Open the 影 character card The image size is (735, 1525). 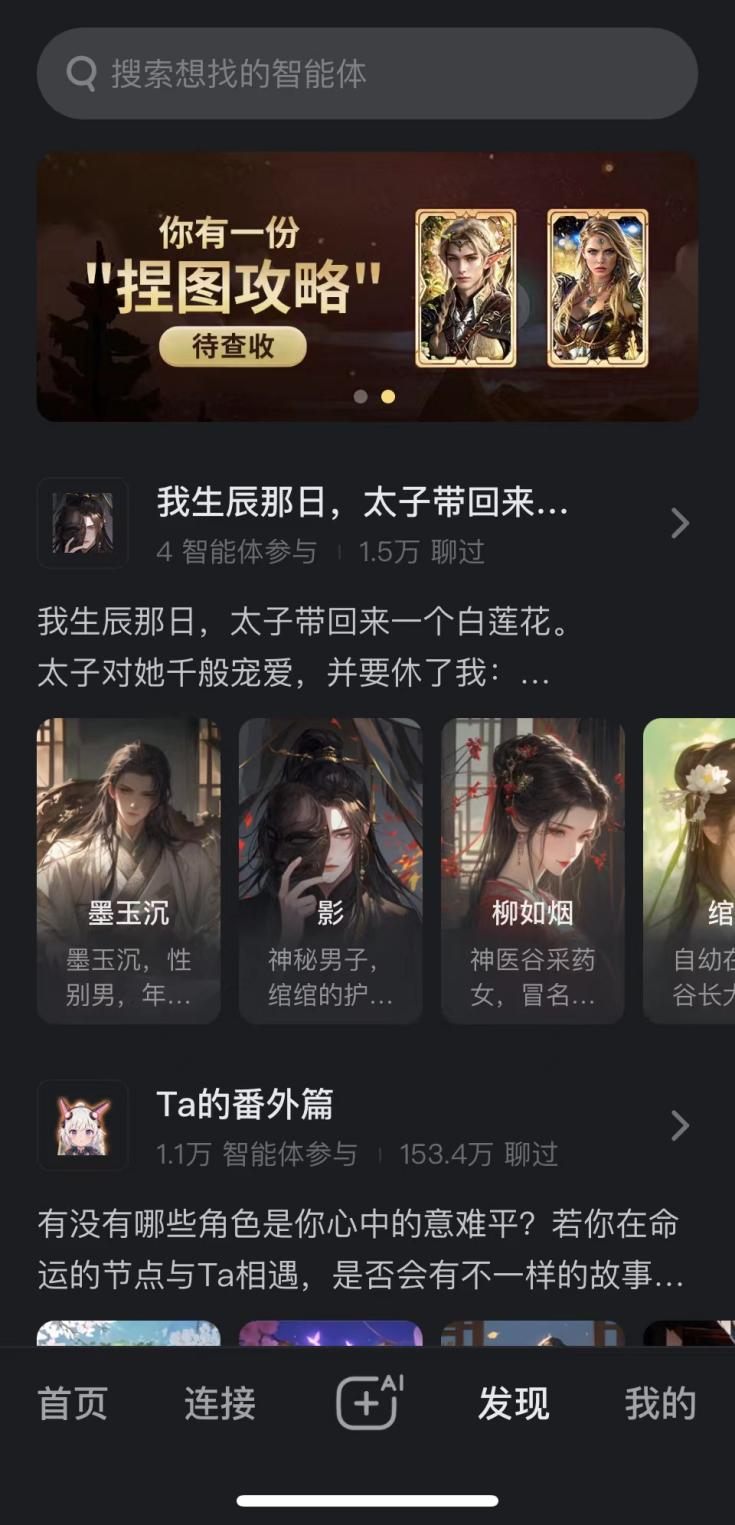click(330, 870)
